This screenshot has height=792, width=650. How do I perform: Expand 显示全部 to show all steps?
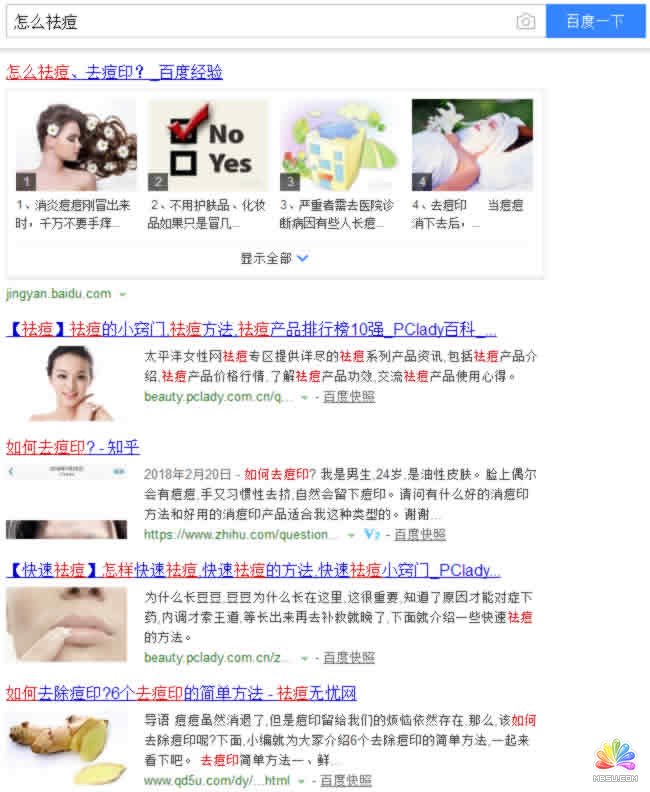coord(274,258)
